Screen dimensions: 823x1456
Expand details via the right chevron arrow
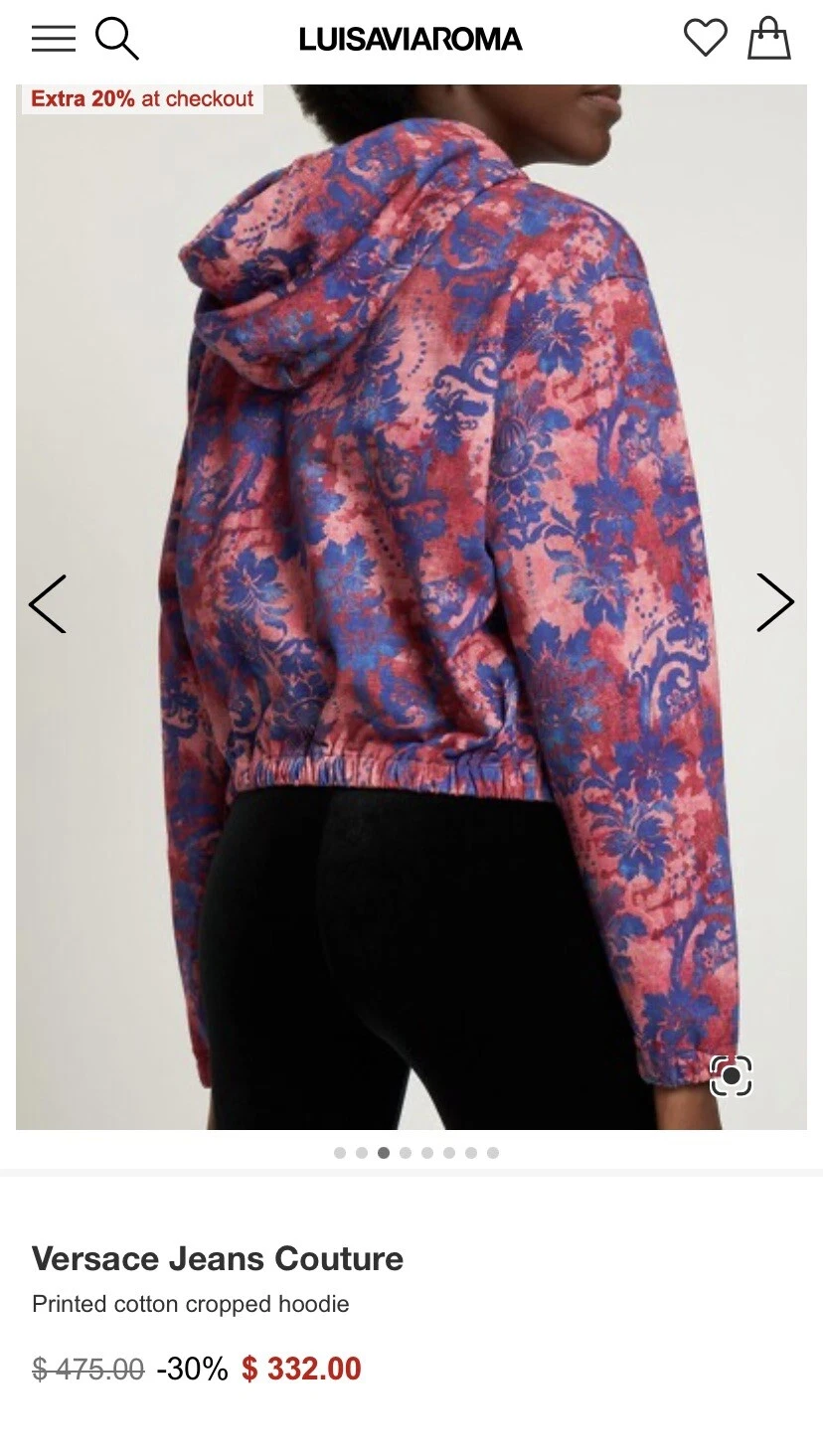(x=775, y=602)
